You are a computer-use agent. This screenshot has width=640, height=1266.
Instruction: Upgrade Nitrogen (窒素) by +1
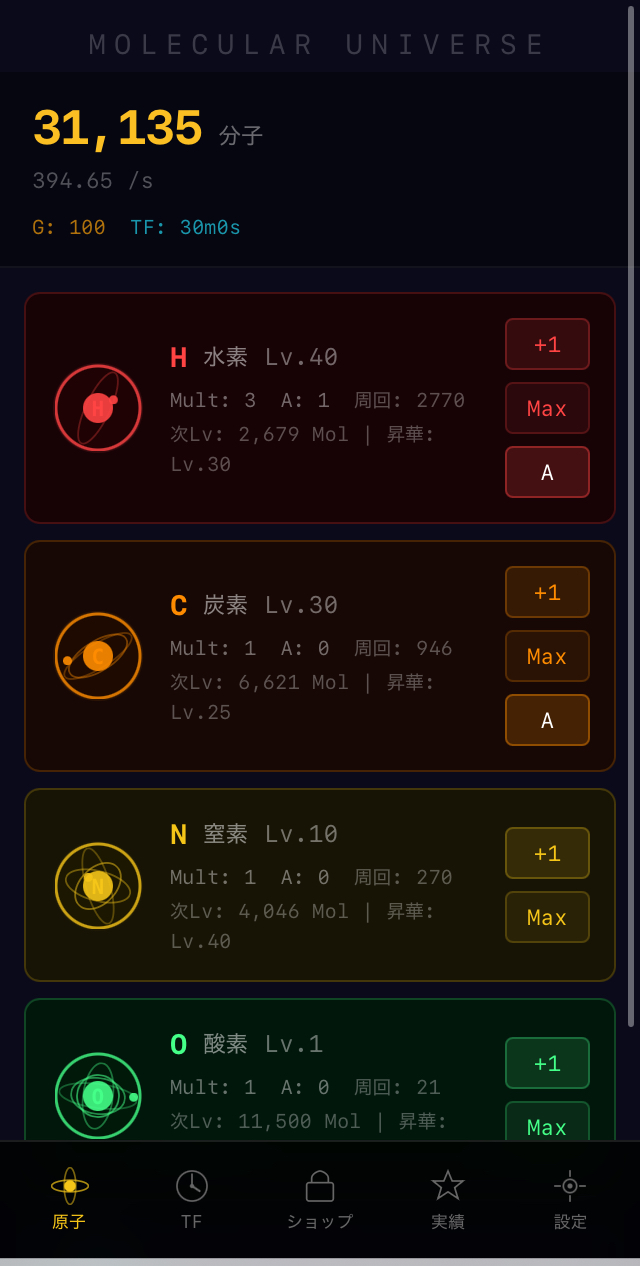547,853
